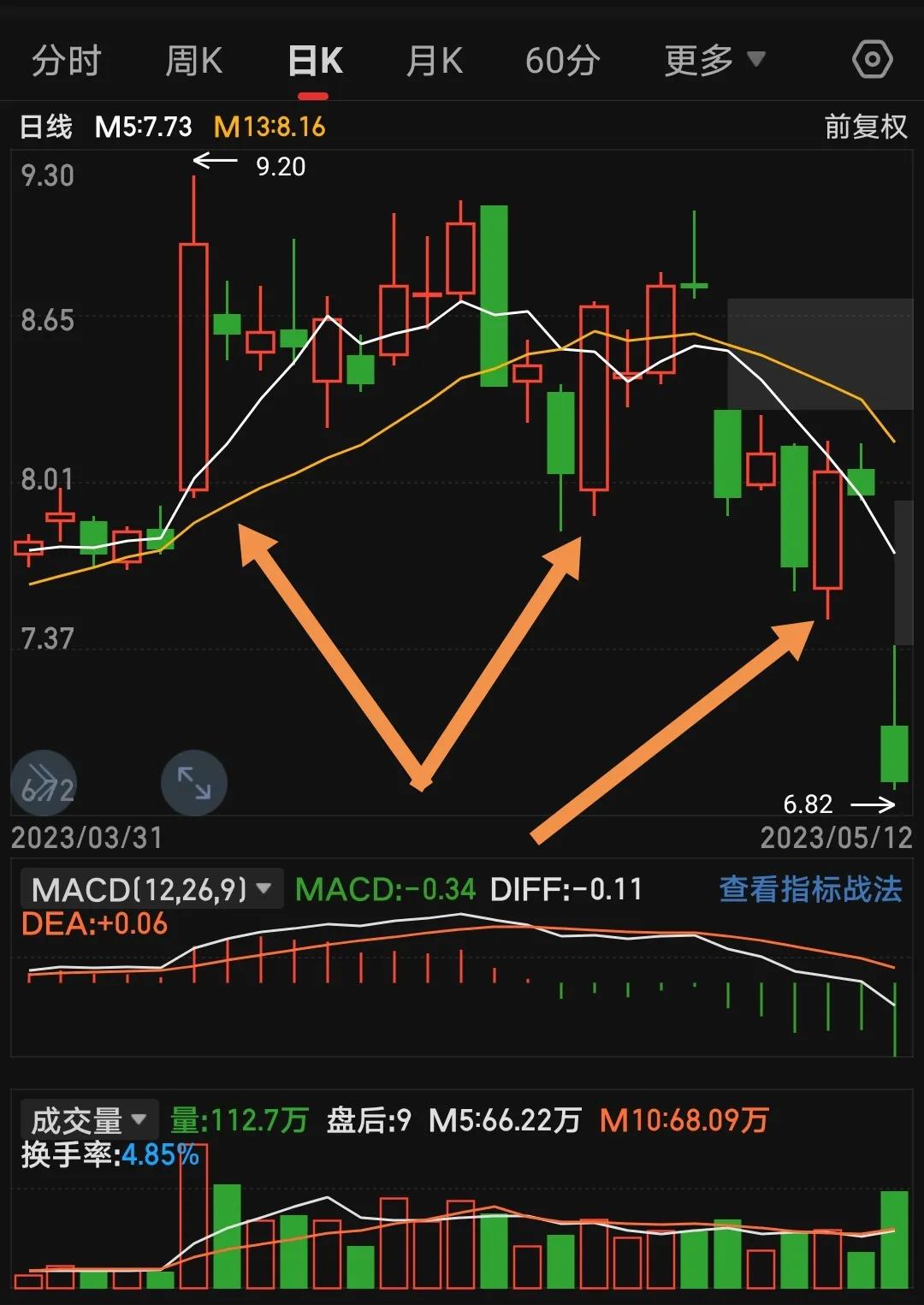Enter fullscreen via the expand arrows icon
Image resolution: width=924 pixels, height=1305 pixels.
pyautogui.click(x=193, y=783)
